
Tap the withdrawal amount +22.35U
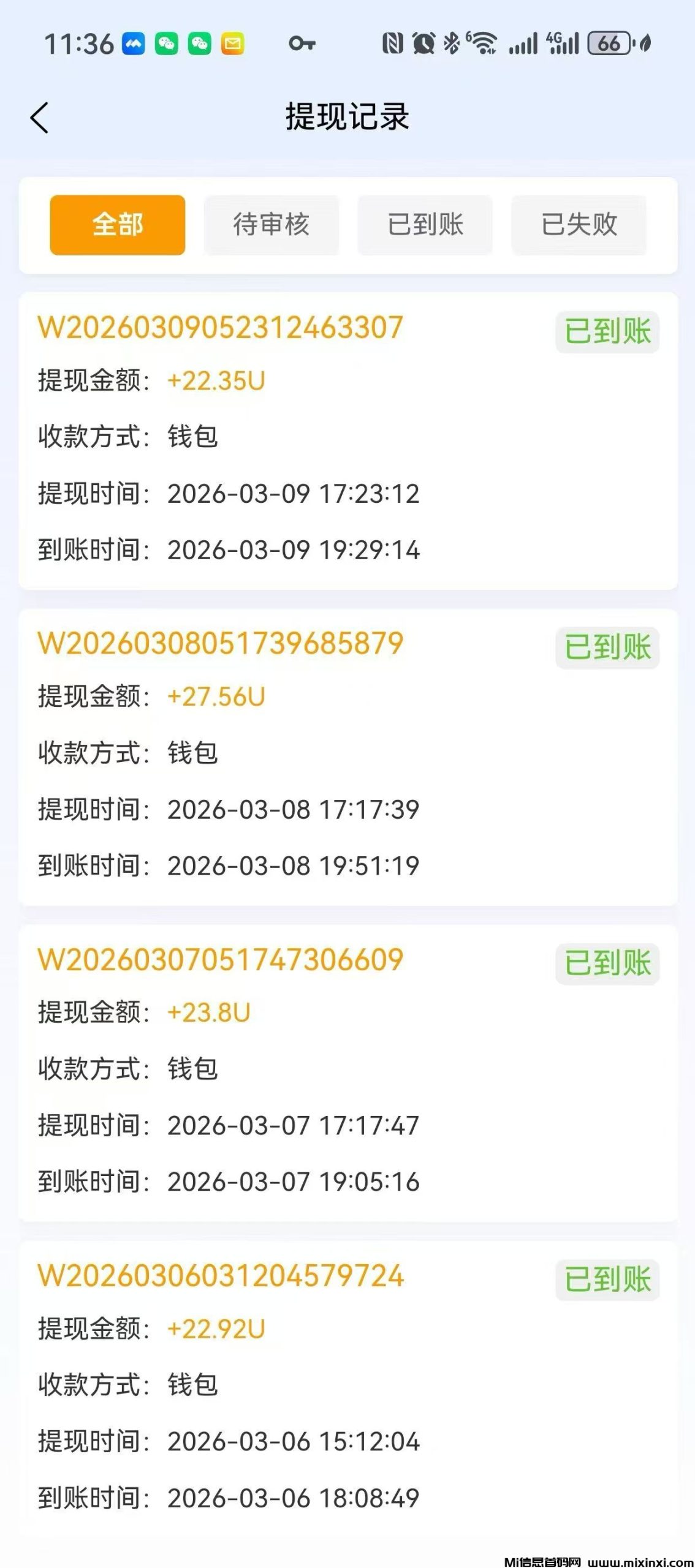point(216,380)
